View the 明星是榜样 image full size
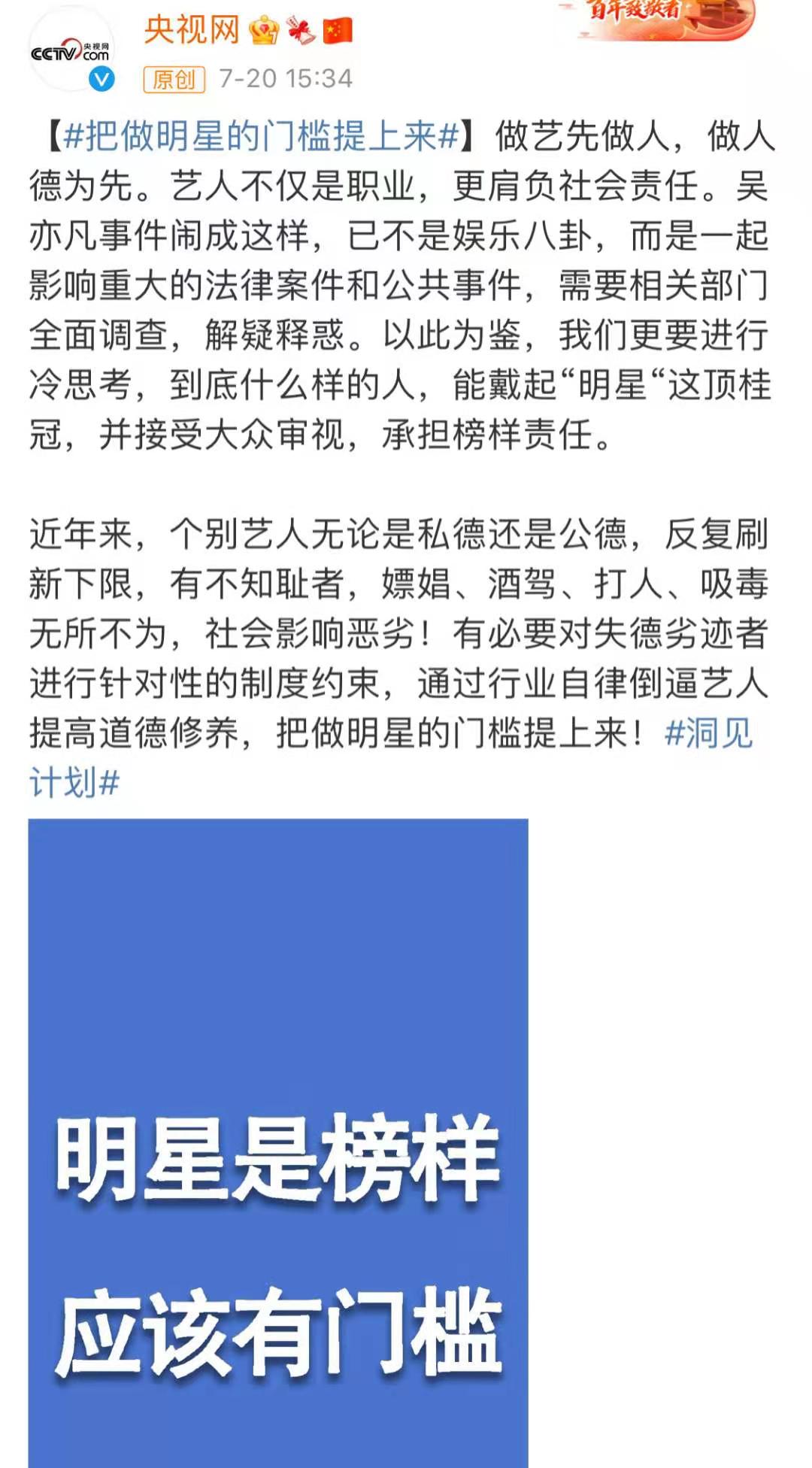The width and height of the screenshot is (812, 1468). (278, 1143)
